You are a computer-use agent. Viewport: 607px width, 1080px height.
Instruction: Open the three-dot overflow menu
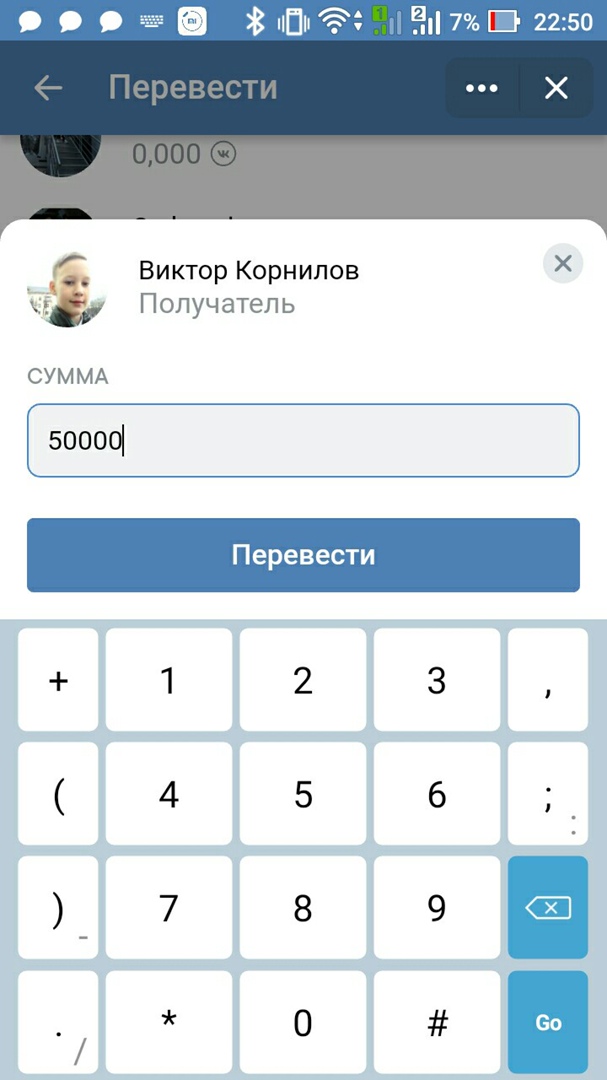482,88
